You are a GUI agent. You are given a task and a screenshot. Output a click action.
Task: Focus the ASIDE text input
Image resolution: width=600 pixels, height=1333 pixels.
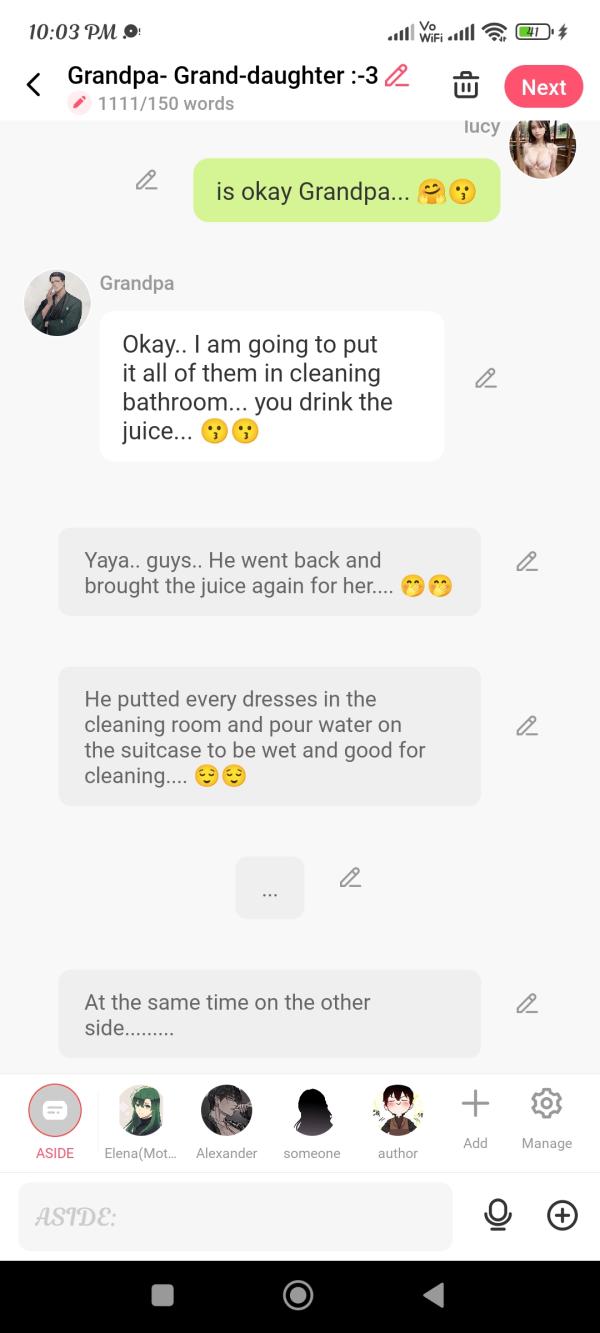coord(235,1216)
